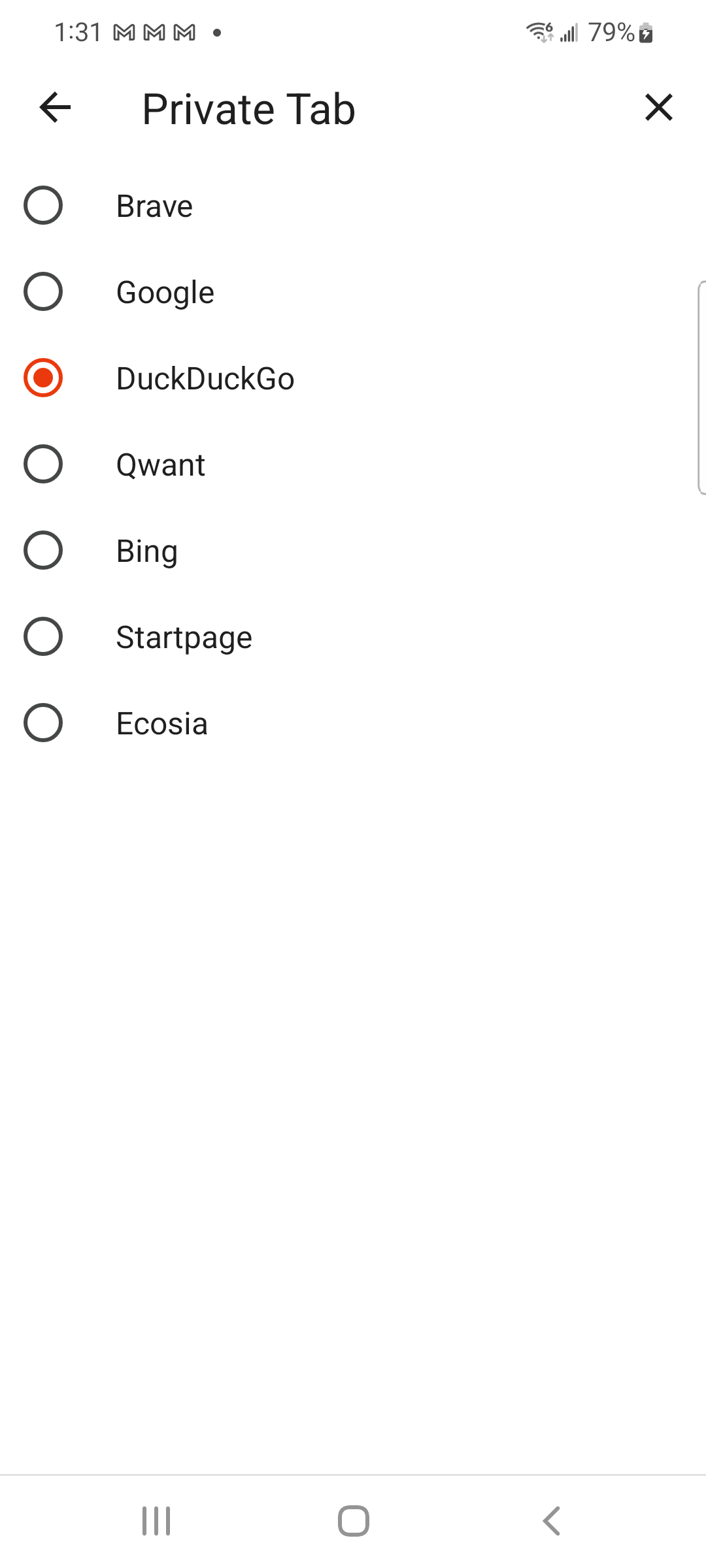706x1568 pixels.
Task: Switch search engine to Qwant
Action: click(x=42, y=465)
